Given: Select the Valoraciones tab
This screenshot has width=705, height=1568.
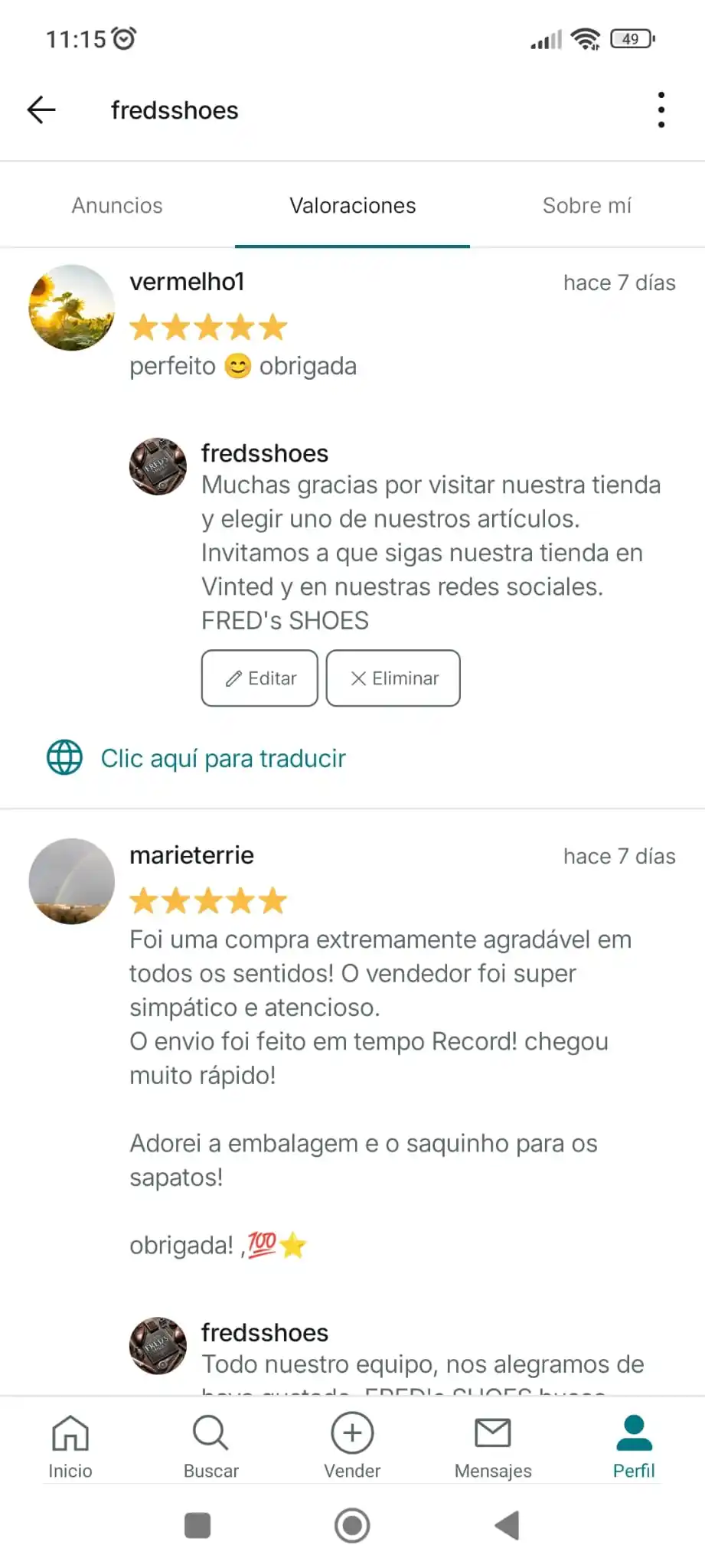Looking at the screenshot, I should pyautogui.click(x=352, y=205).
